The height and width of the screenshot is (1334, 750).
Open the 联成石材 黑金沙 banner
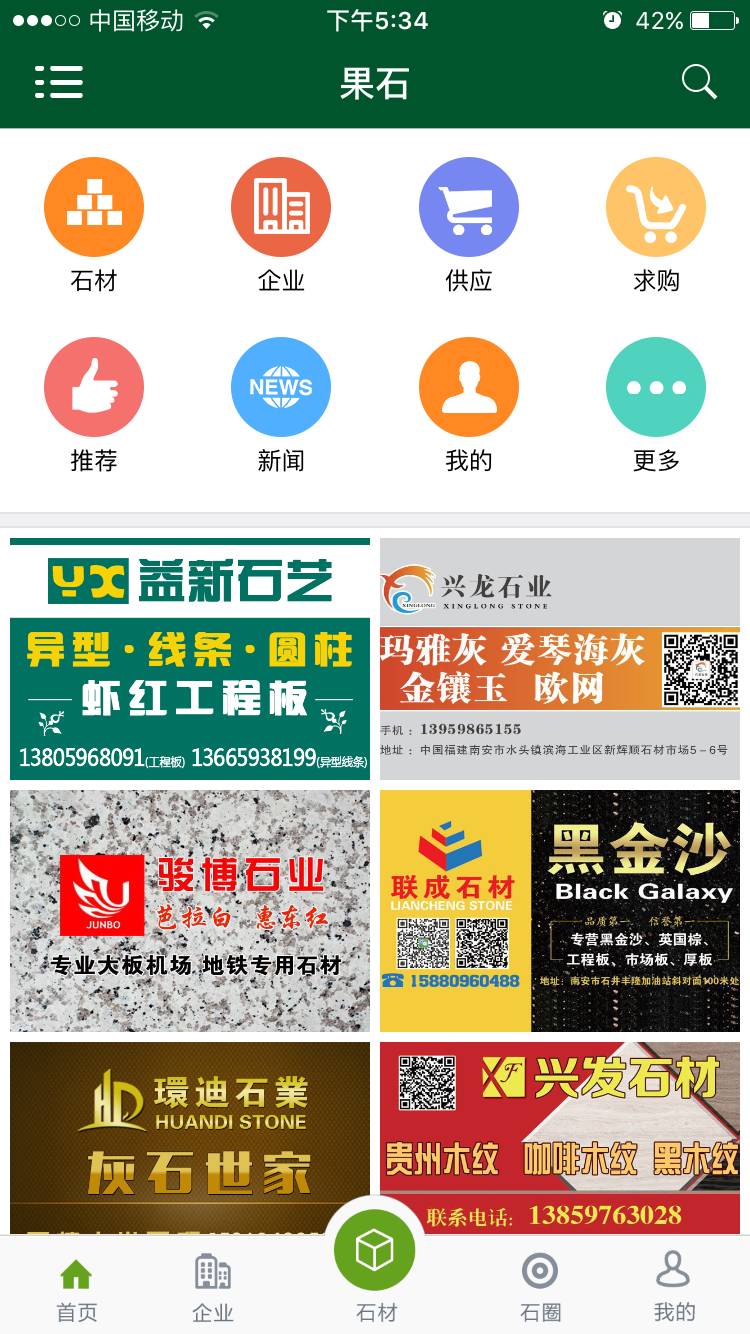pos(560,911)
